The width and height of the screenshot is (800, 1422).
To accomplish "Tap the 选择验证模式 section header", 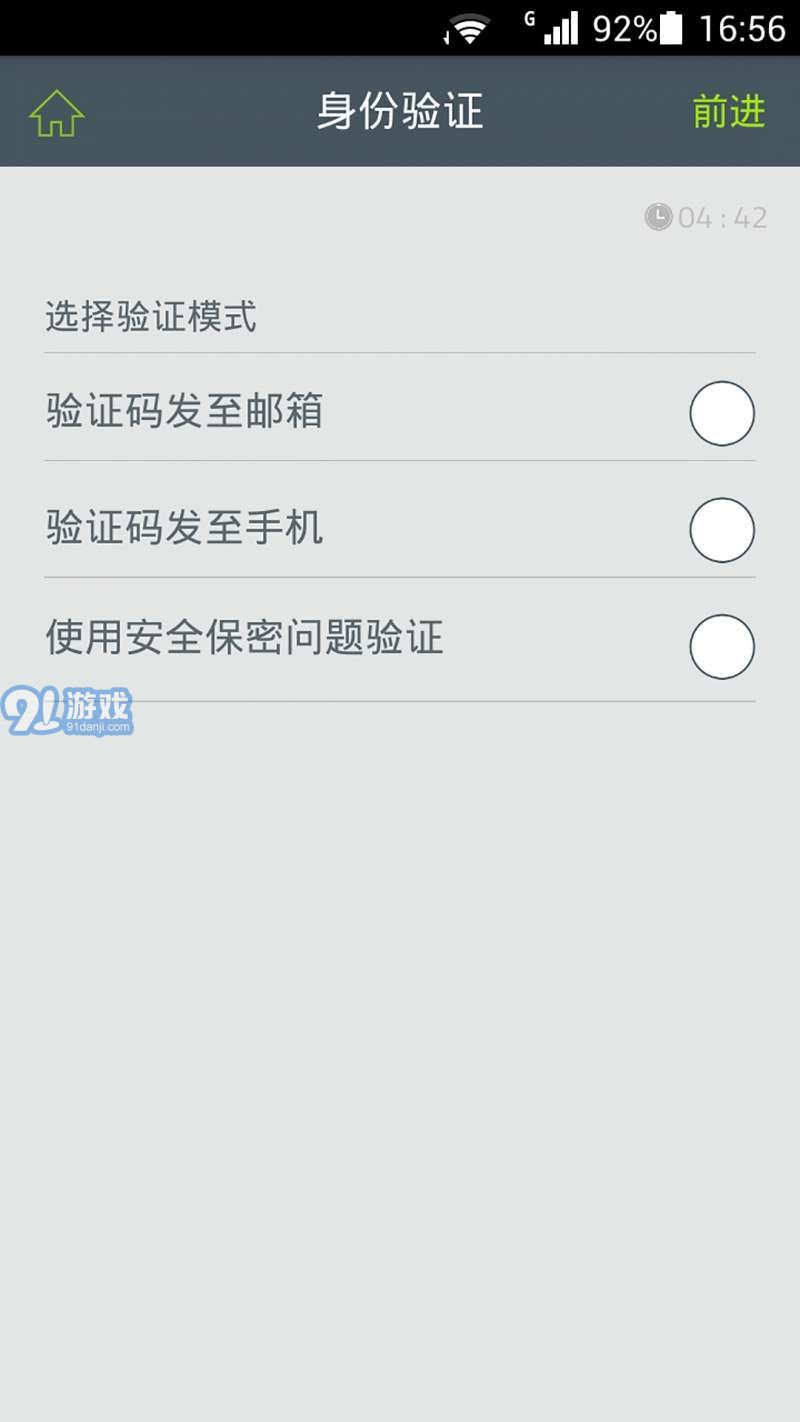I will [x=151, y=316].
